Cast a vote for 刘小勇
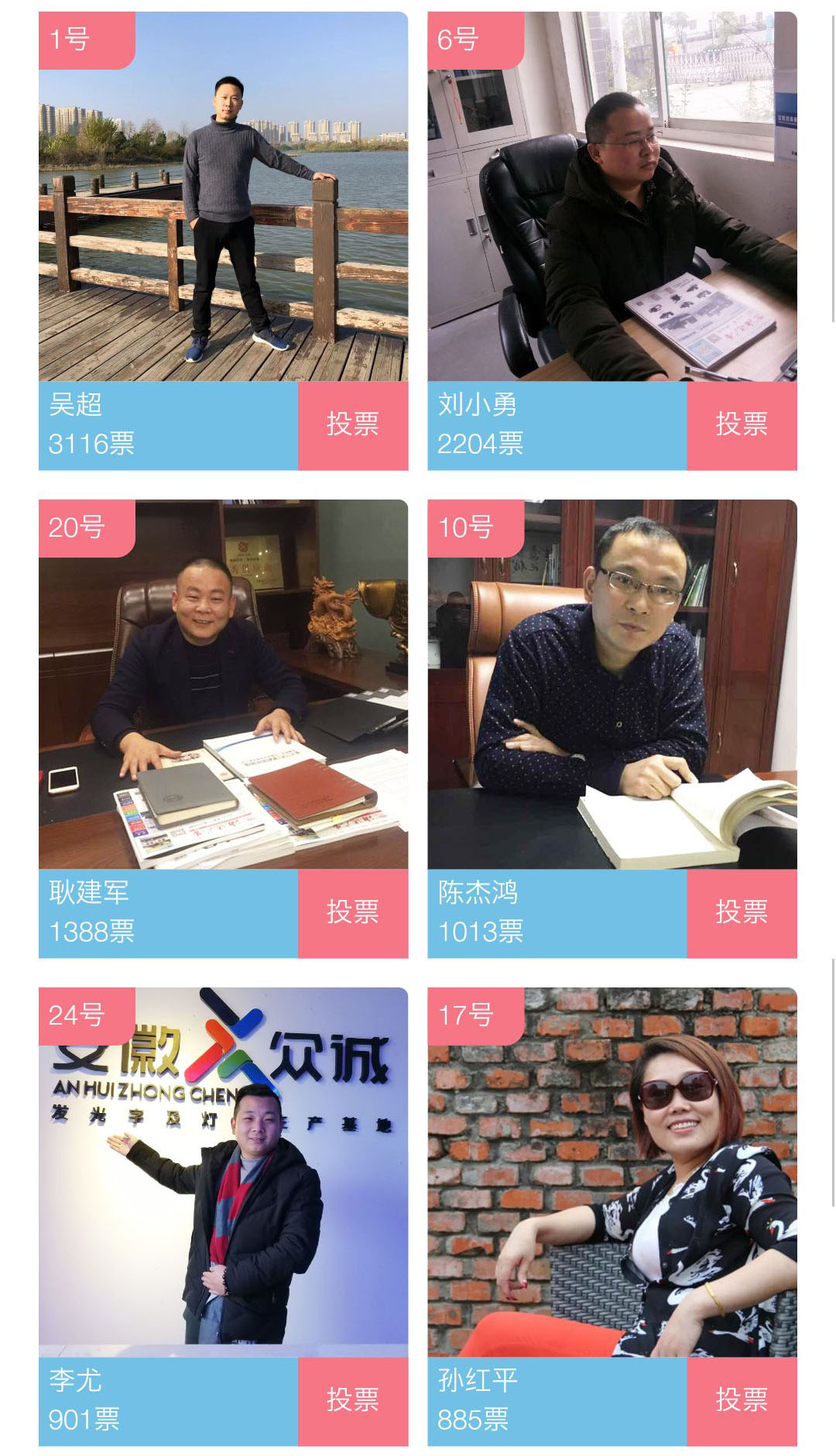 741,425
